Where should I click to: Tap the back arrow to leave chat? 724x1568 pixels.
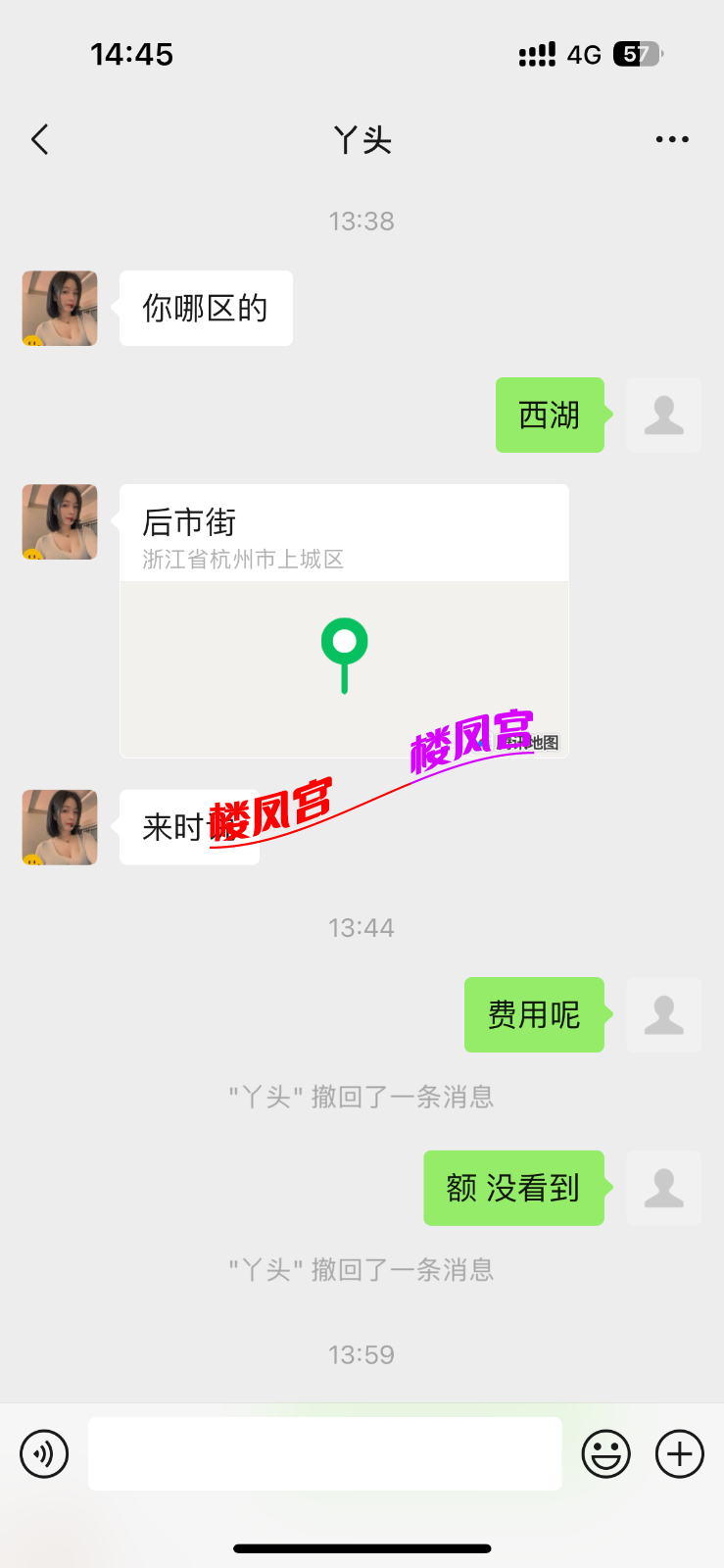(x=39, y=139)
